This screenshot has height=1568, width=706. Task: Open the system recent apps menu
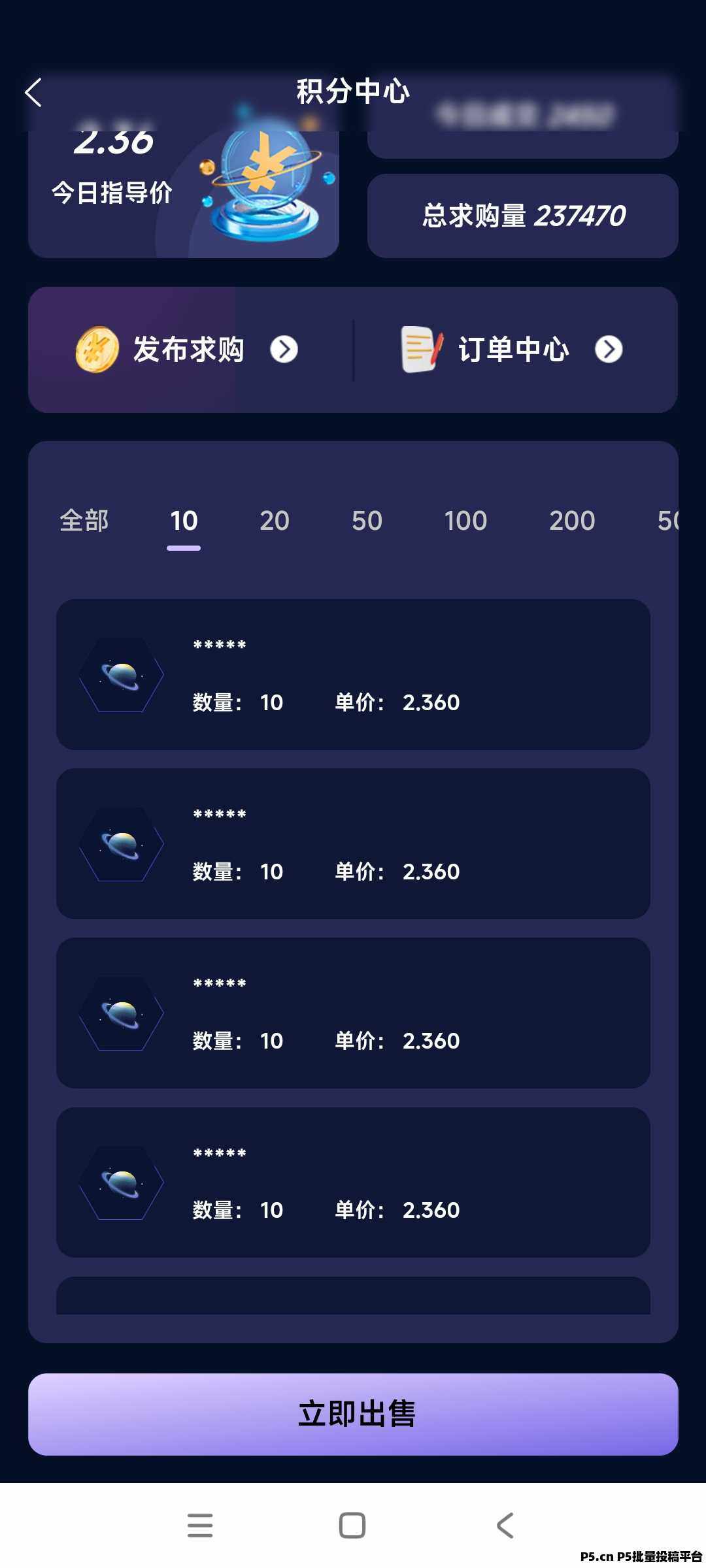click(200, 1526)
